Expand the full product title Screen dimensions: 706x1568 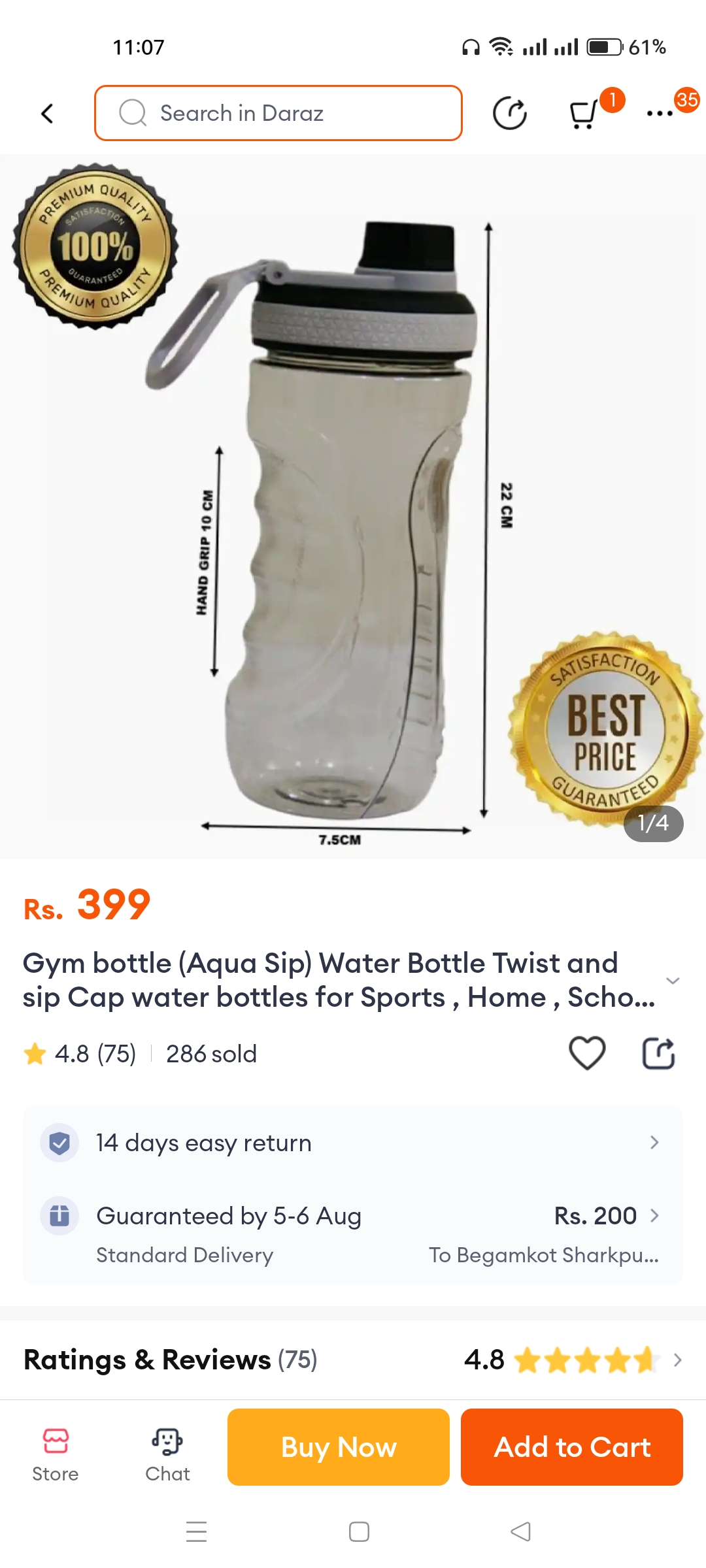pyautogui.click(x=673, y=980)
